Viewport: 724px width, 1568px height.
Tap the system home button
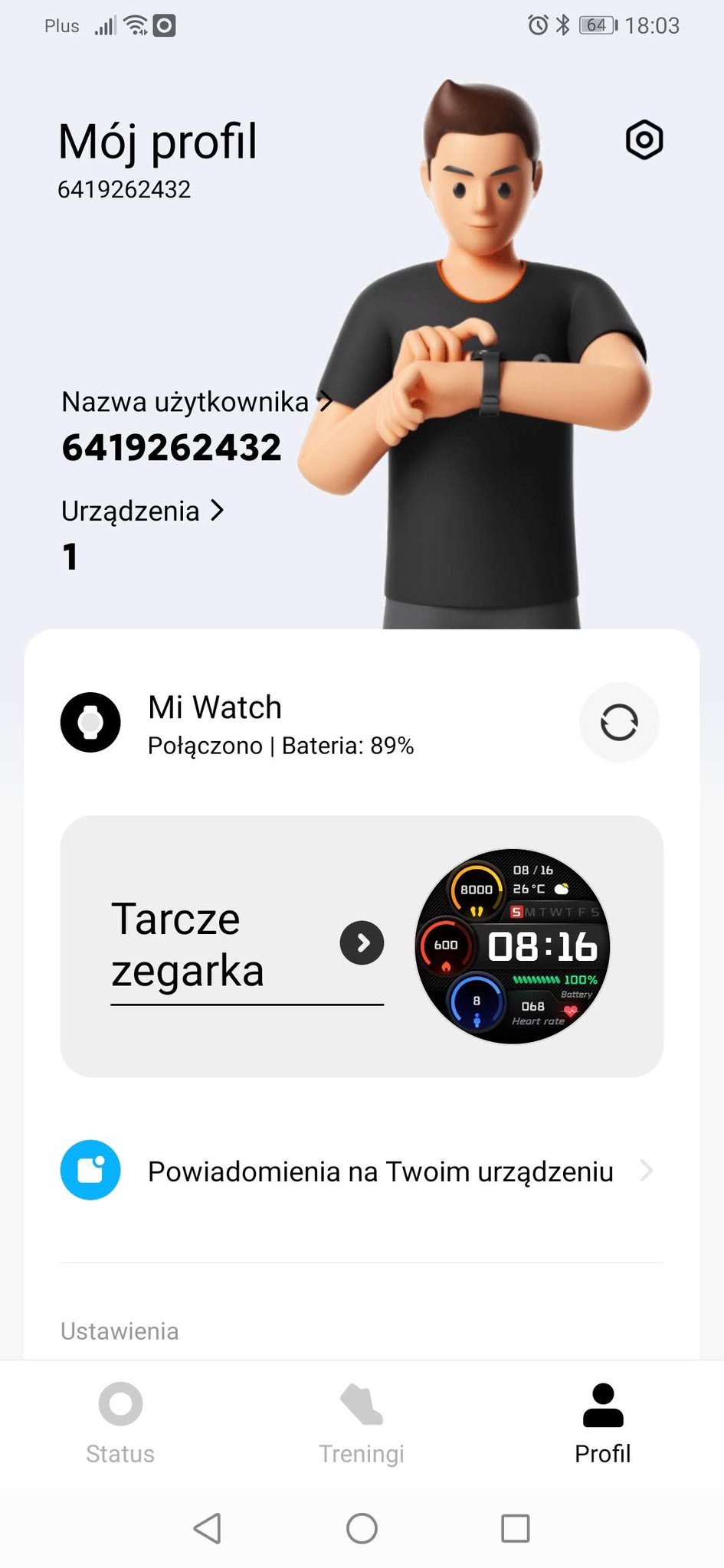362,1528
